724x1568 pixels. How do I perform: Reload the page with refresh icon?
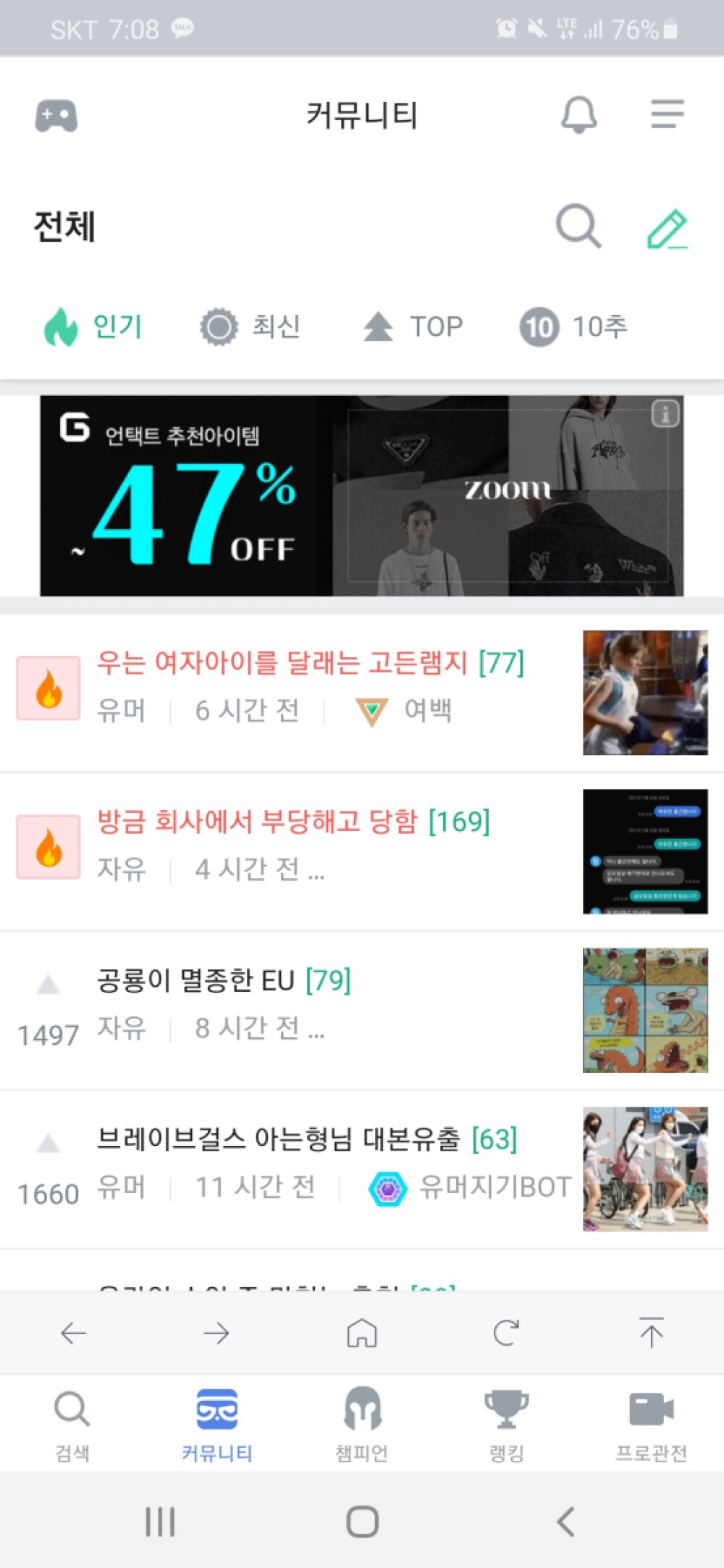506,1333
